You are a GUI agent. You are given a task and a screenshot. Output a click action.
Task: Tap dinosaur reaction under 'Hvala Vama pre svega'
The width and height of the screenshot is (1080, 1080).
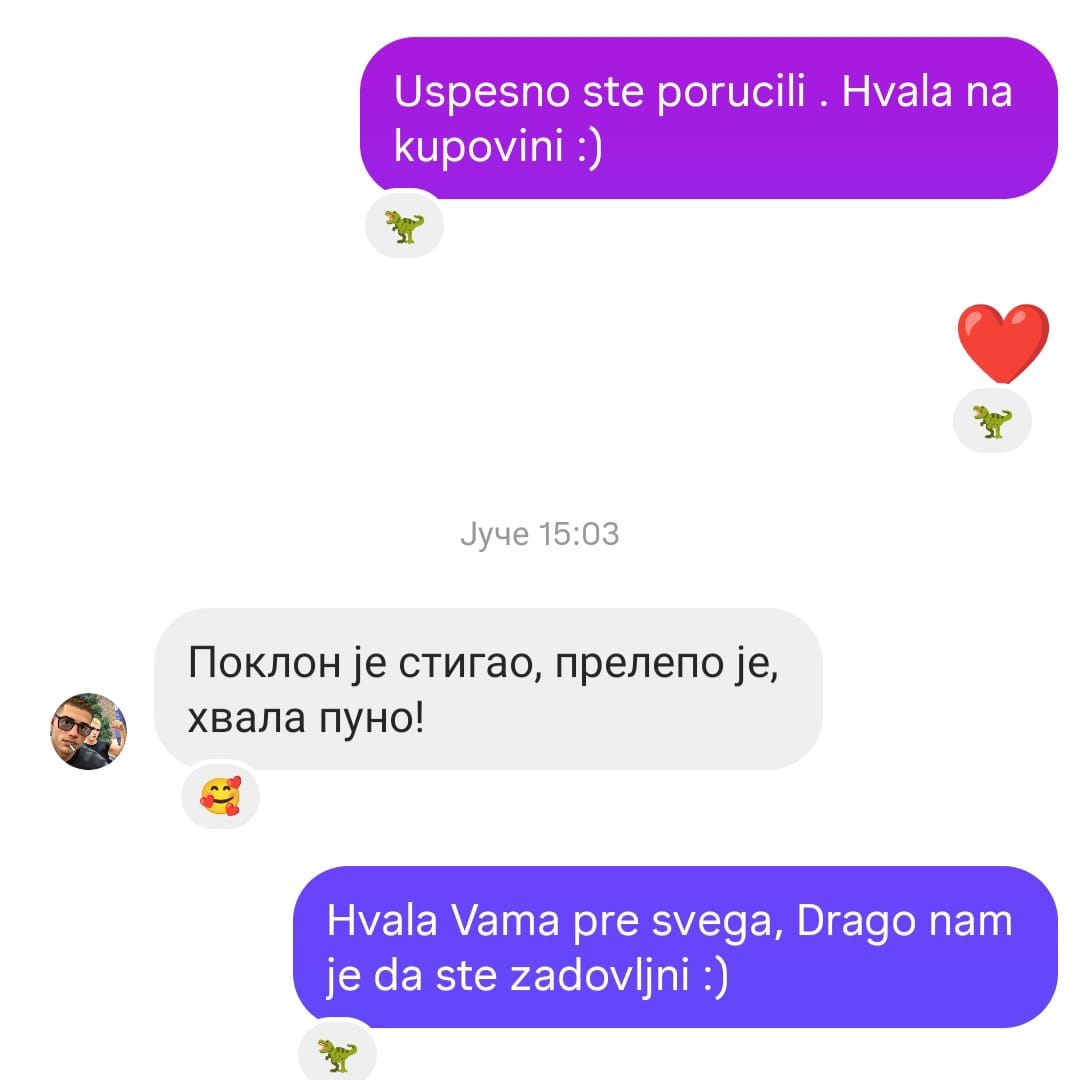(337, 1054)
